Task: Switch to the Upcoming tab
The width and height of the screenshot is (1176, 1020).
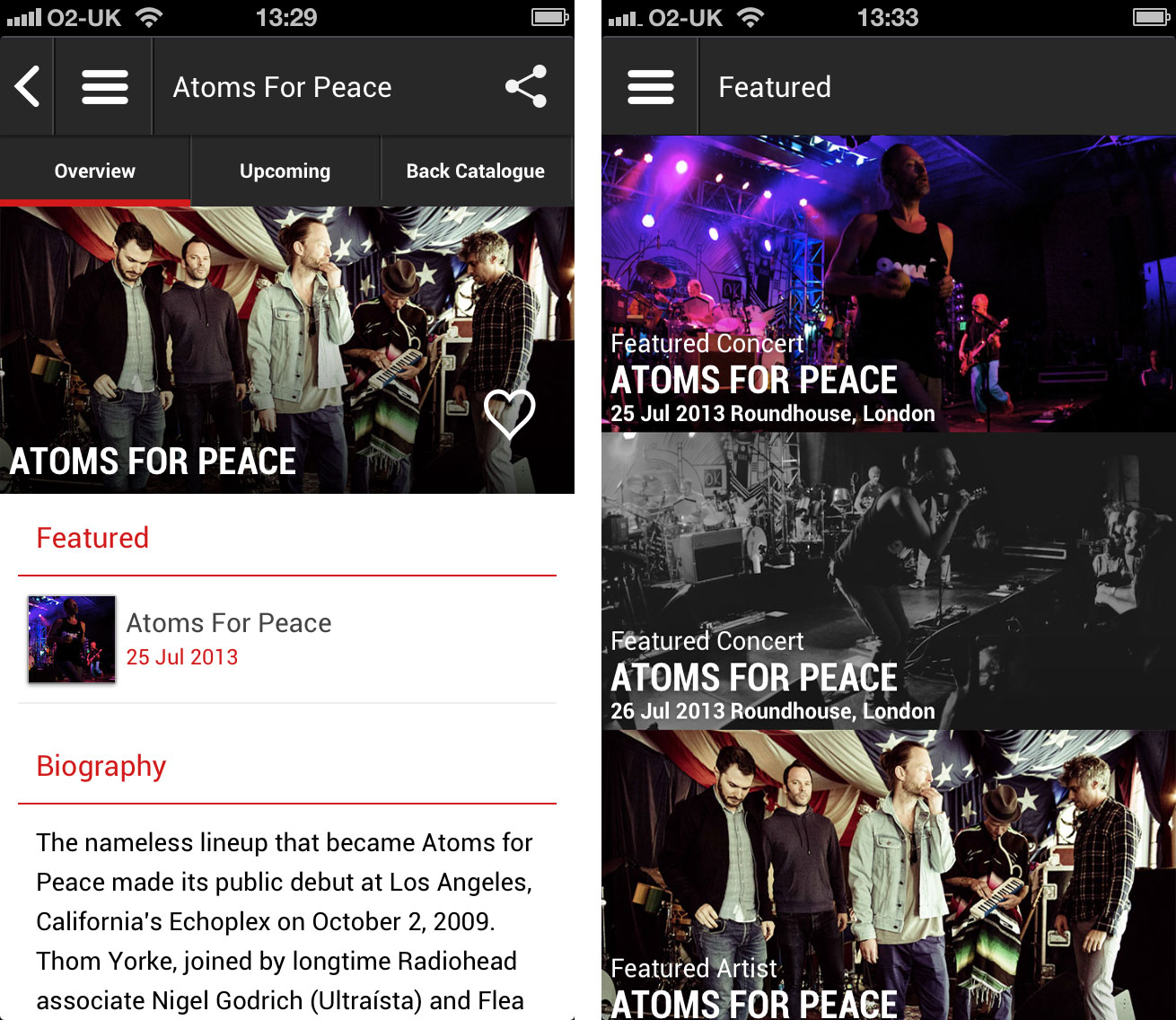Action: pyautogui.click(x=285, y=171)
